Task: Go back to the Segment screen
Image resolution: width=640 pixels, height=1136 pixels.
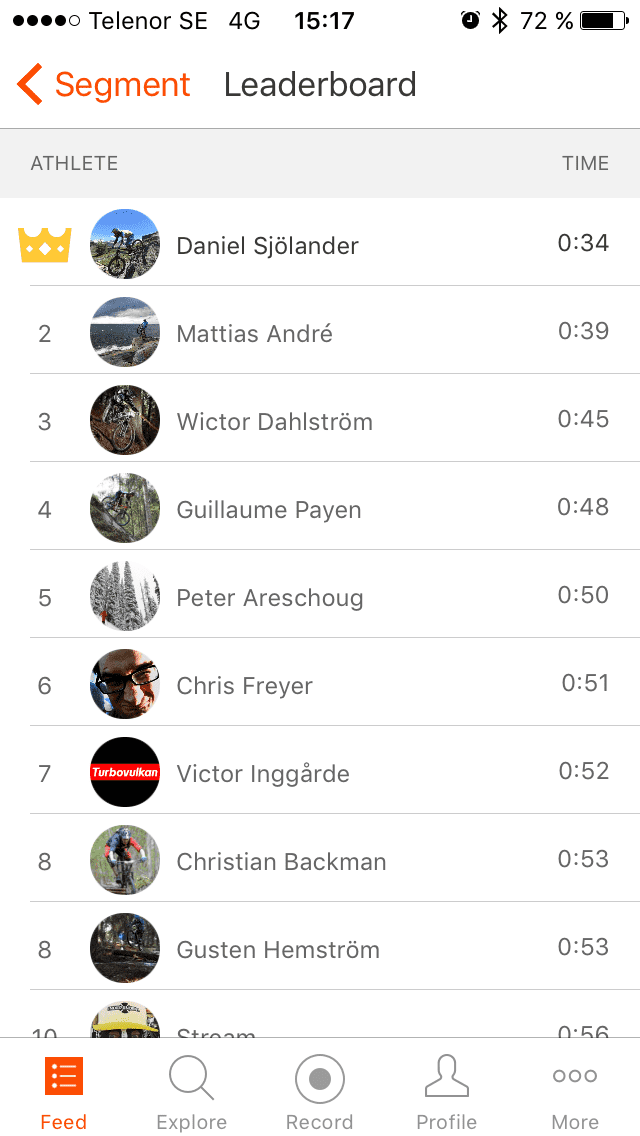Action: point(103,85)
